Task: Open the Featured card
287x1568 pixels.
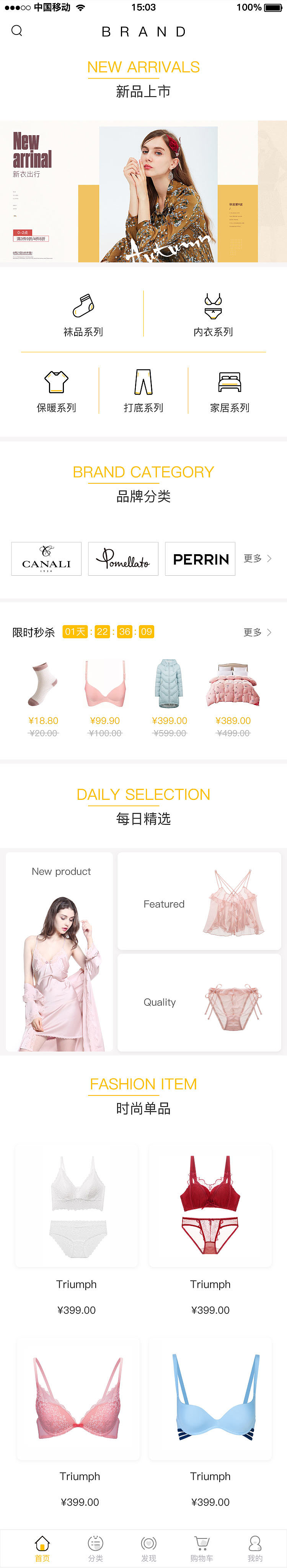Action: [x=199, y=900]
